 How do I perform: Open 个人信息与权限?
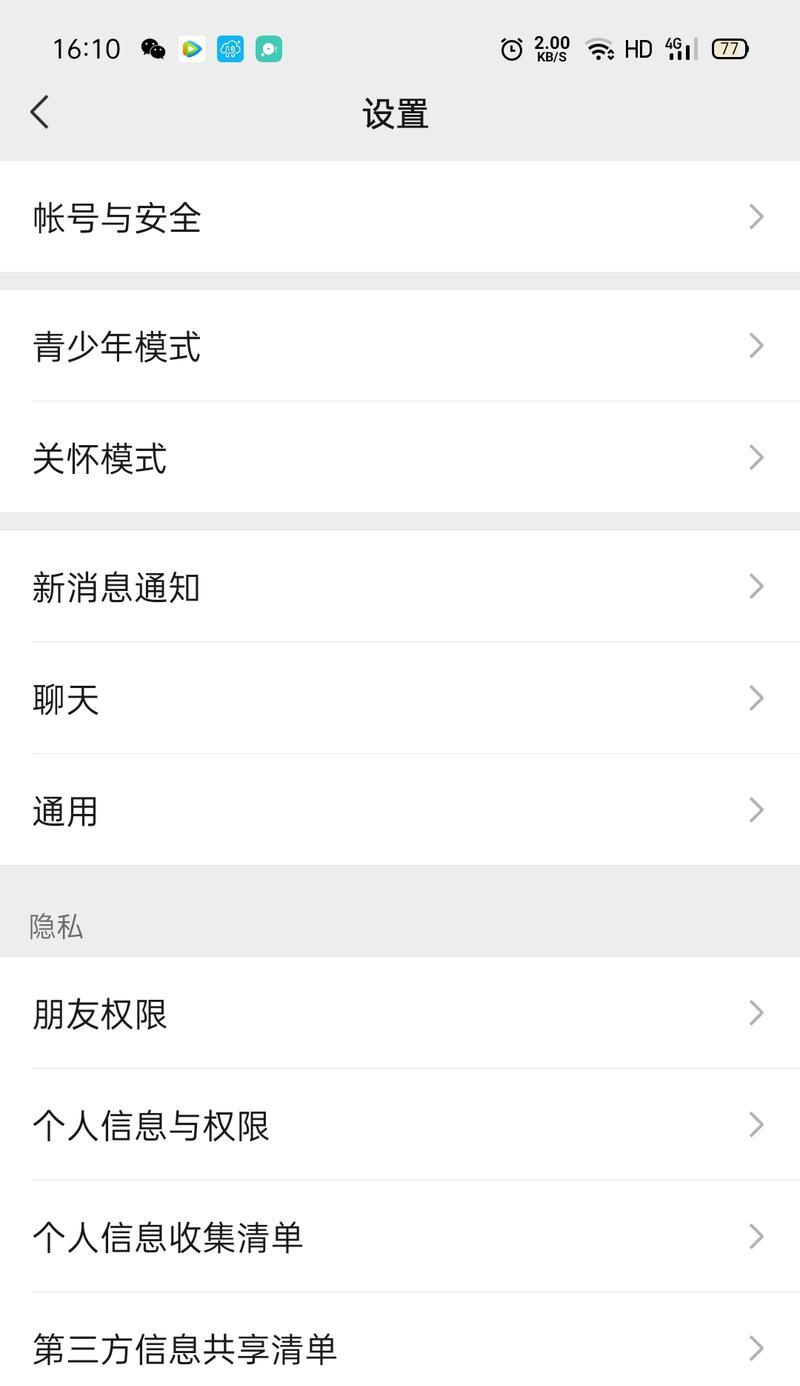coord(400,1125)
